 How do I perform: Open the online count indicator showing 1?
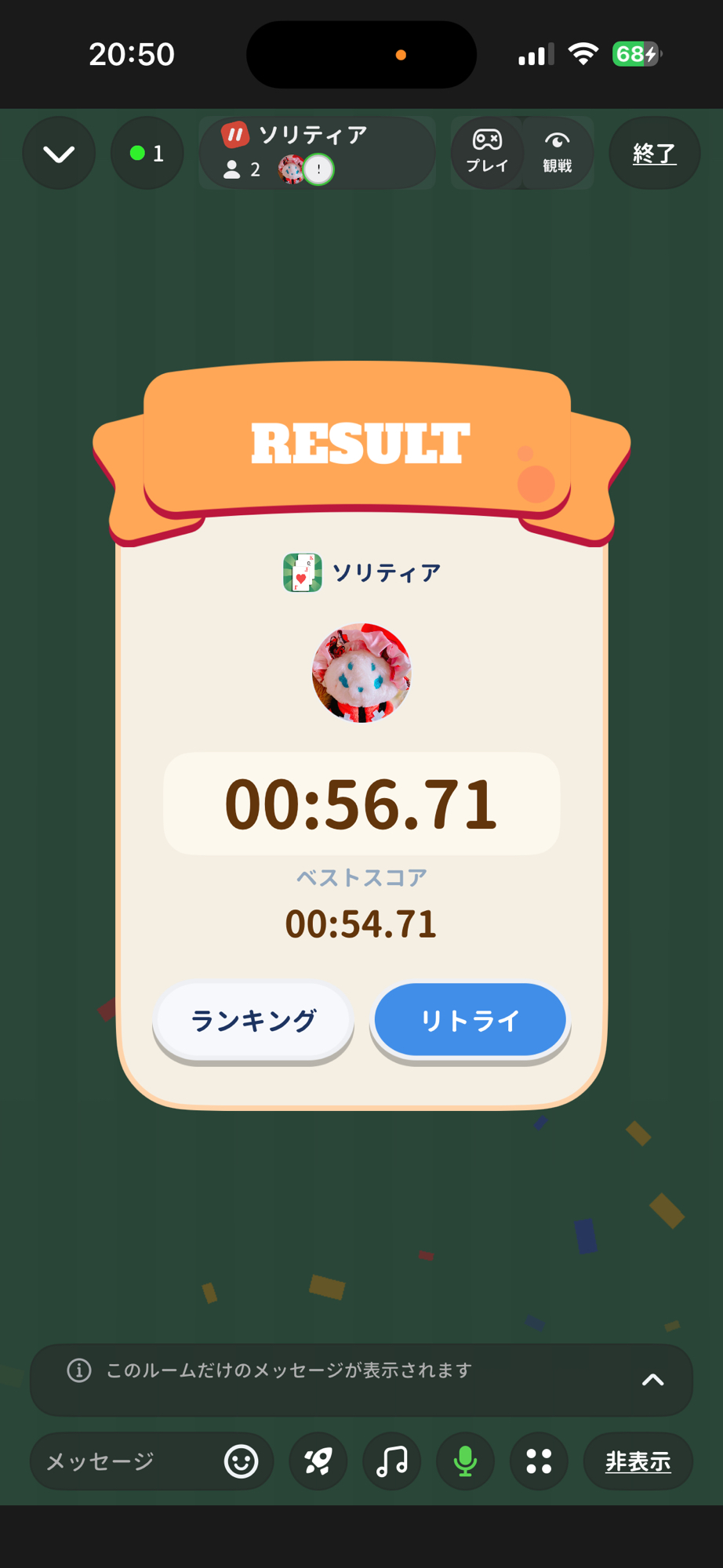[x=147, y=154]
